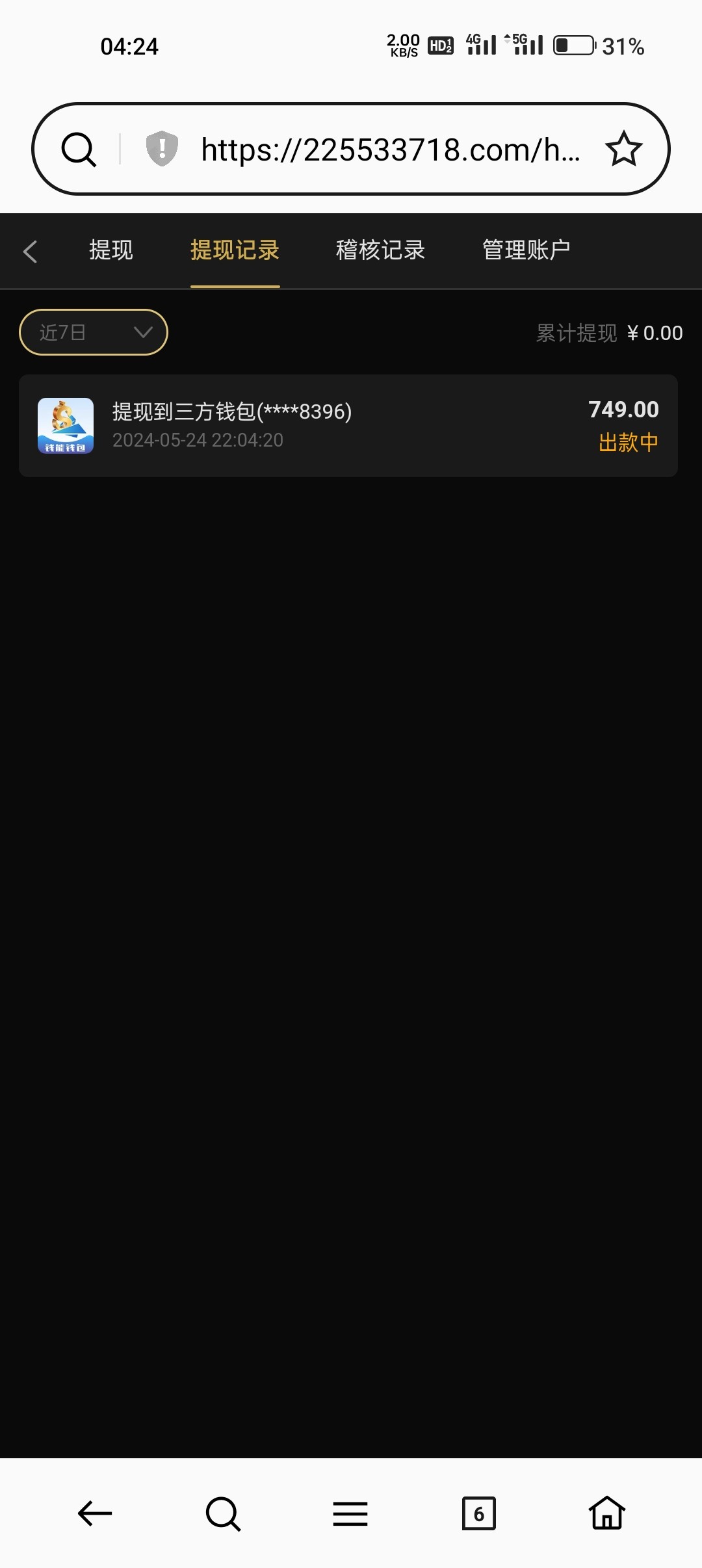
Task: Open the browser hamburger menu
Action: (x=350, y=1513)
